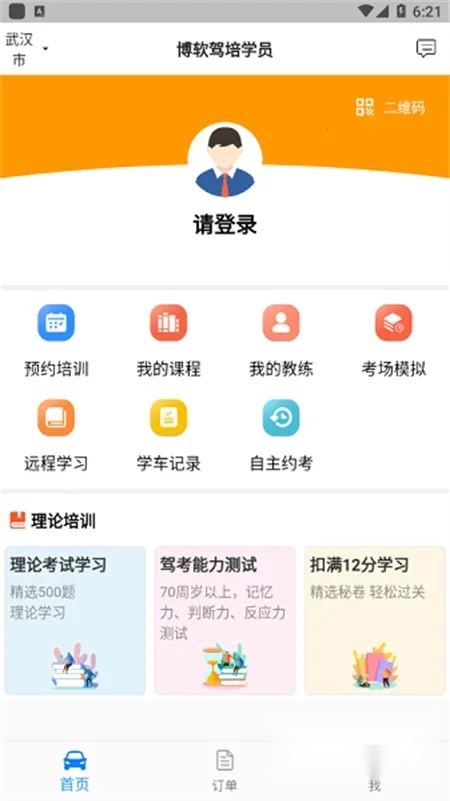450x801 pixels.
Task: Open 我的课程
Action: [x=169, y=341]
